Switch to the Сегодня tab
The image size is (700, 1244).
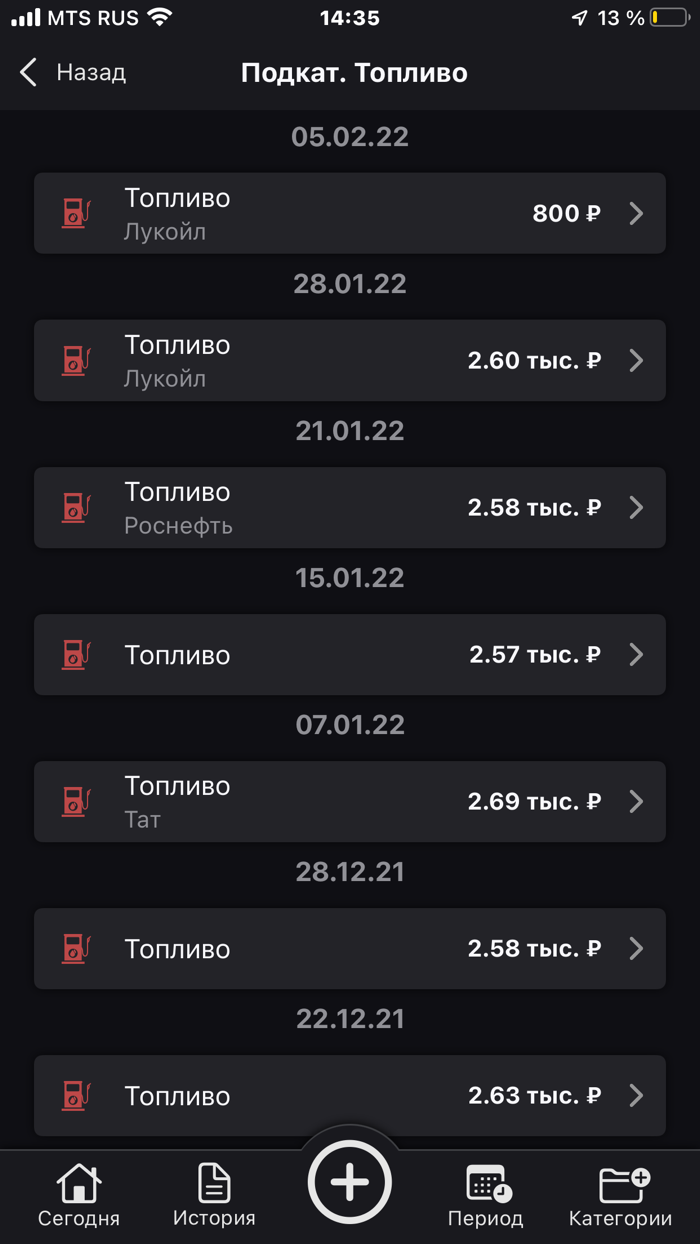79,1196
